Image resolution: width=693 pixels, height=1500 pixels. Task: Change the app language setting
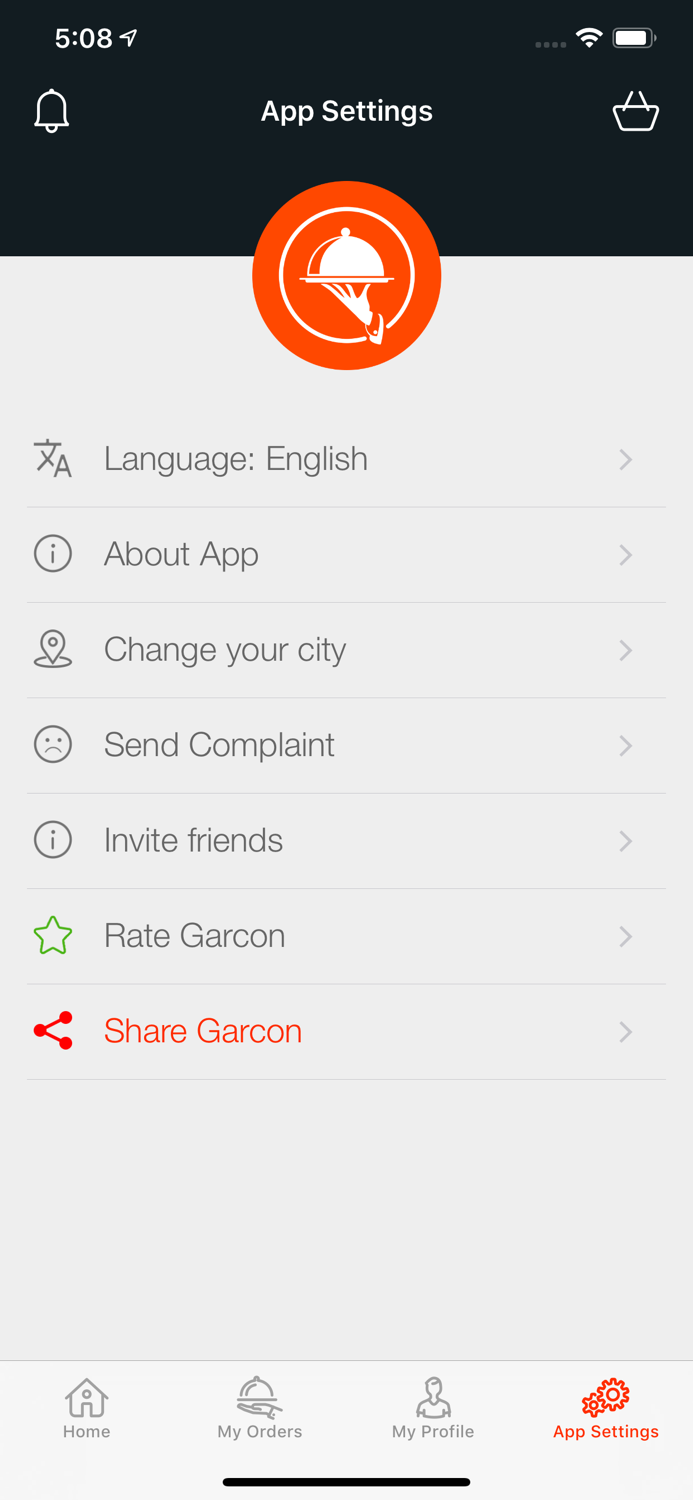(346, 459)
